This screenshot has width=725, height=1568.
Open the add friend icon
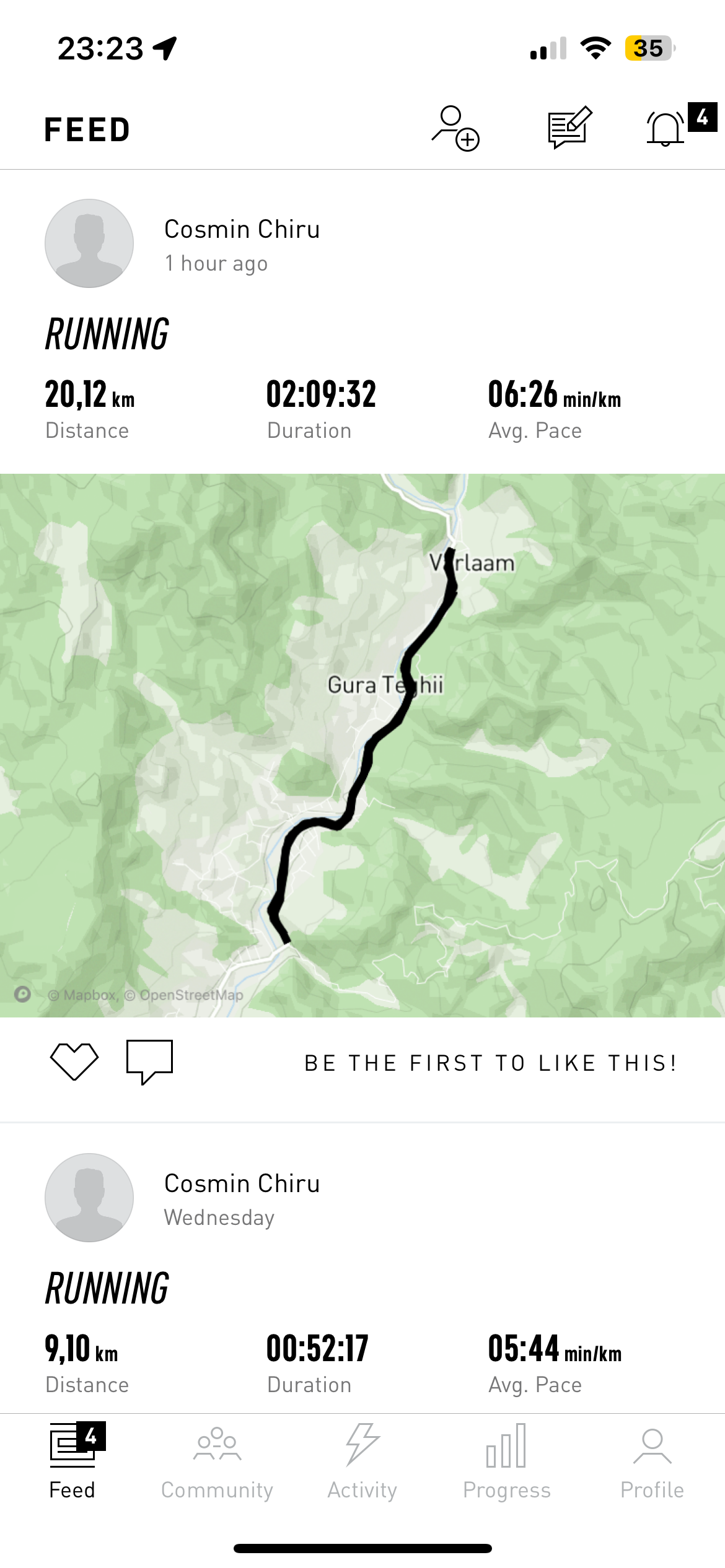[x=455, y=128]
